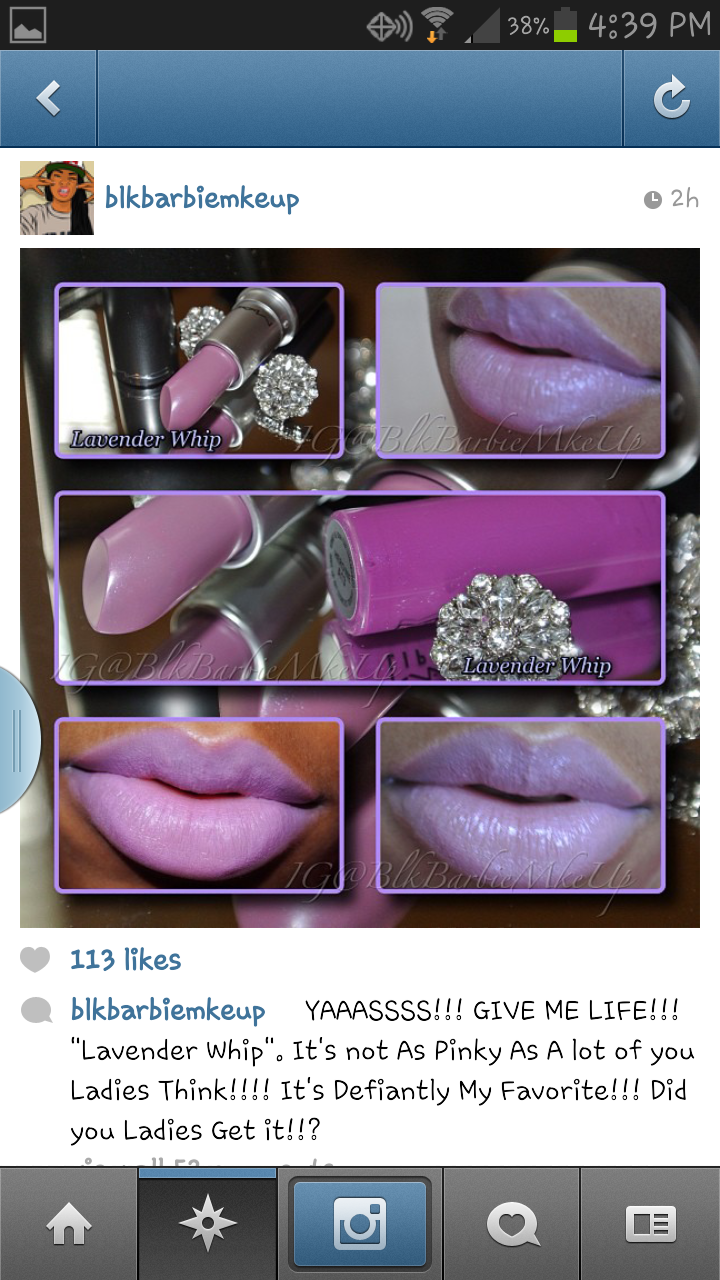Open the Lavender Whip lipstick photo

tap(360, 588)
